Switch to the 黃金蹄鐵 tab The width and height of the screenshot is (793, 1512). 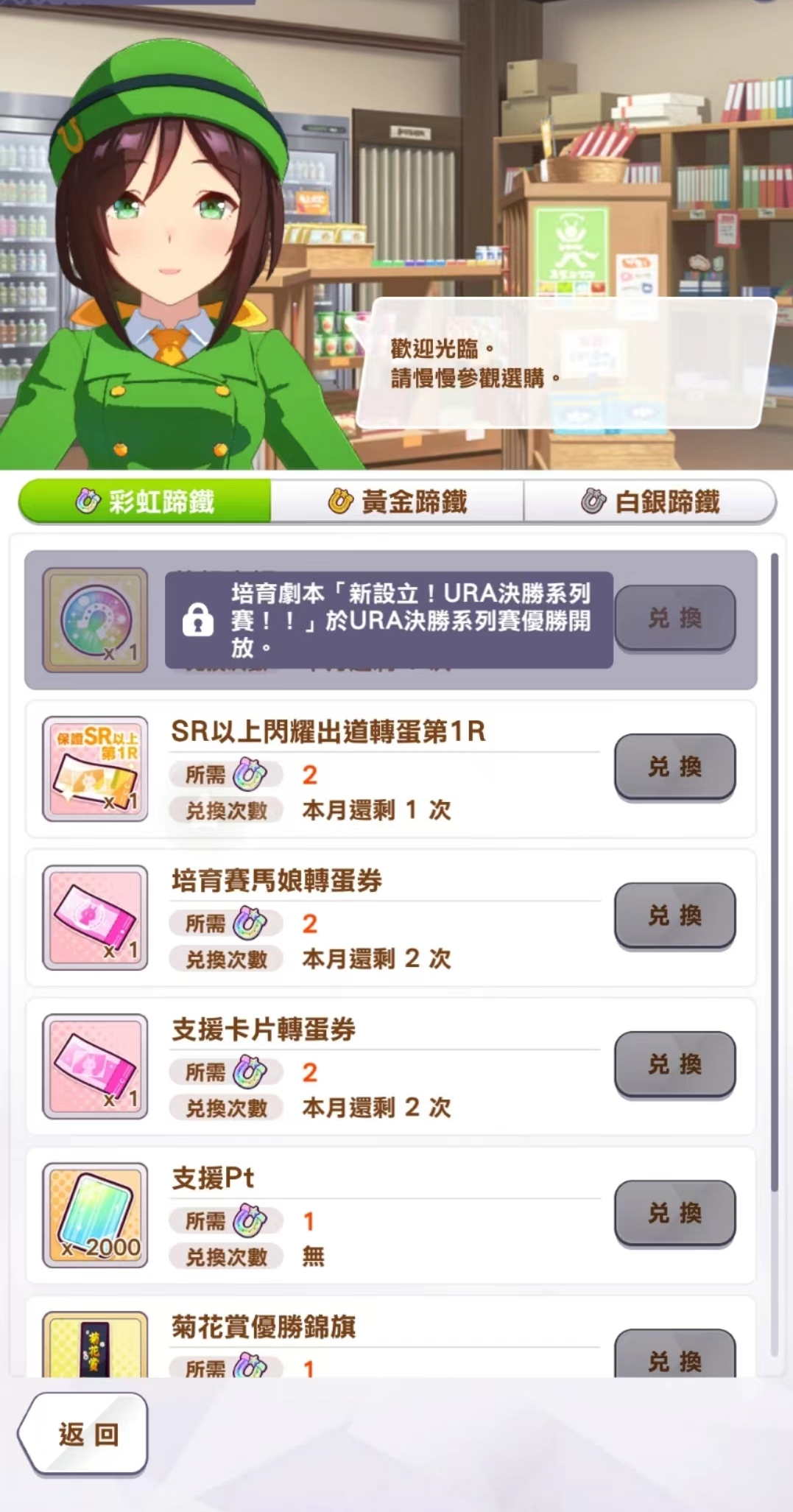pyautogui.click(x=398, y=502)
